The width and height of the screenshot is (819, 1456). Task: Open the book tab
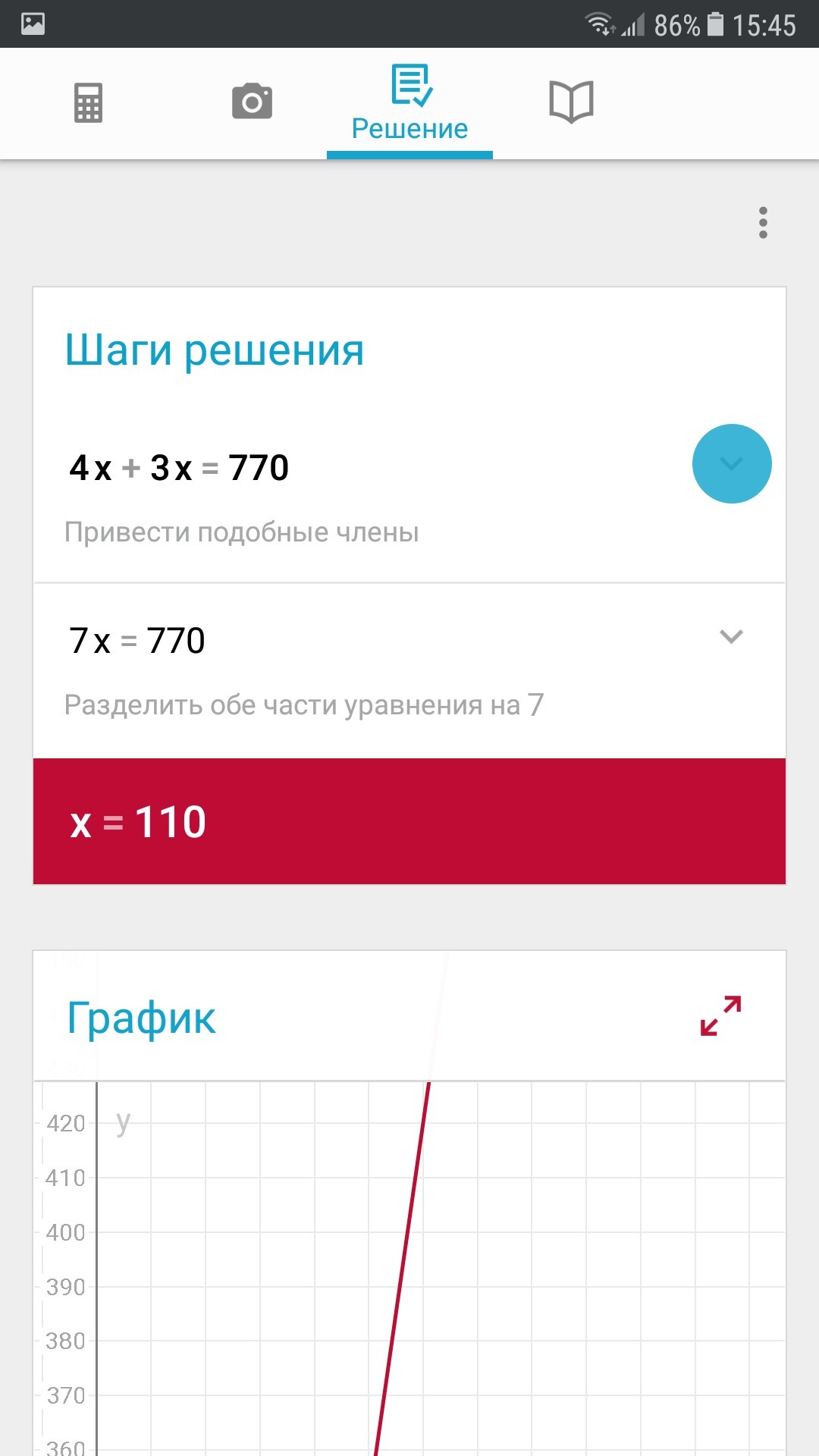(x=571, y=102)
